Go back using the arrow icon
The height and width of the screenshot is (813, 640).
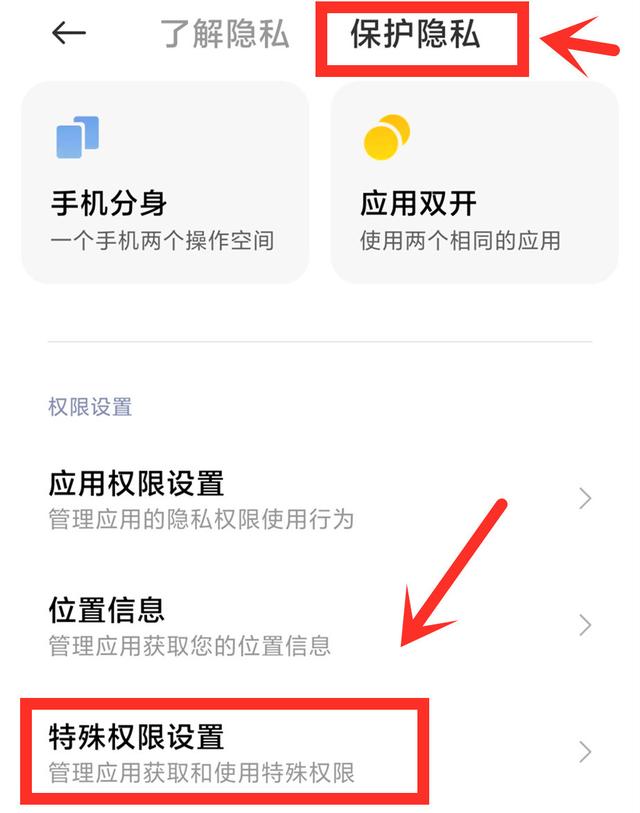[x=69, y=33]
